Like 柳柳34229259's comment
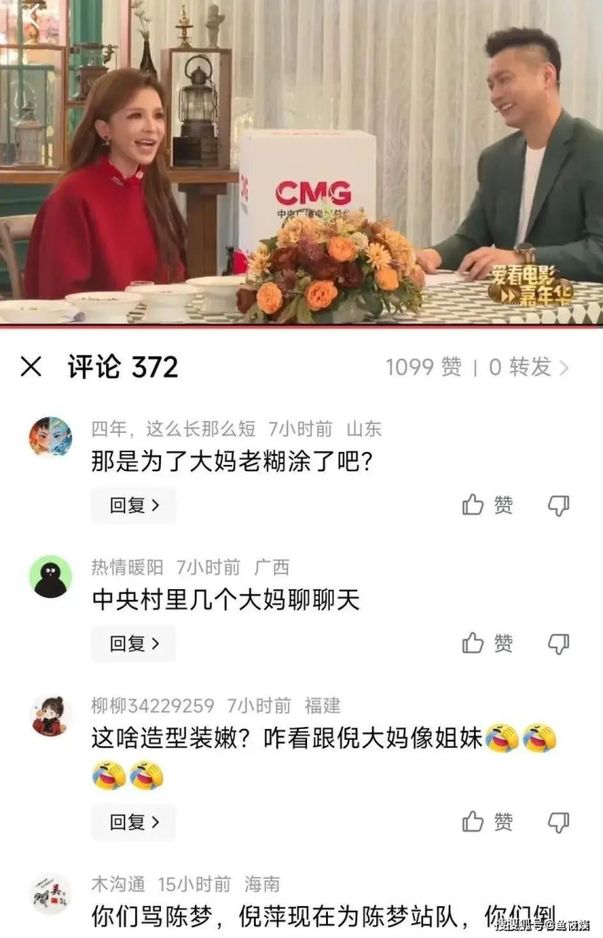Screen dimensions: 603x938 (488, 822)
